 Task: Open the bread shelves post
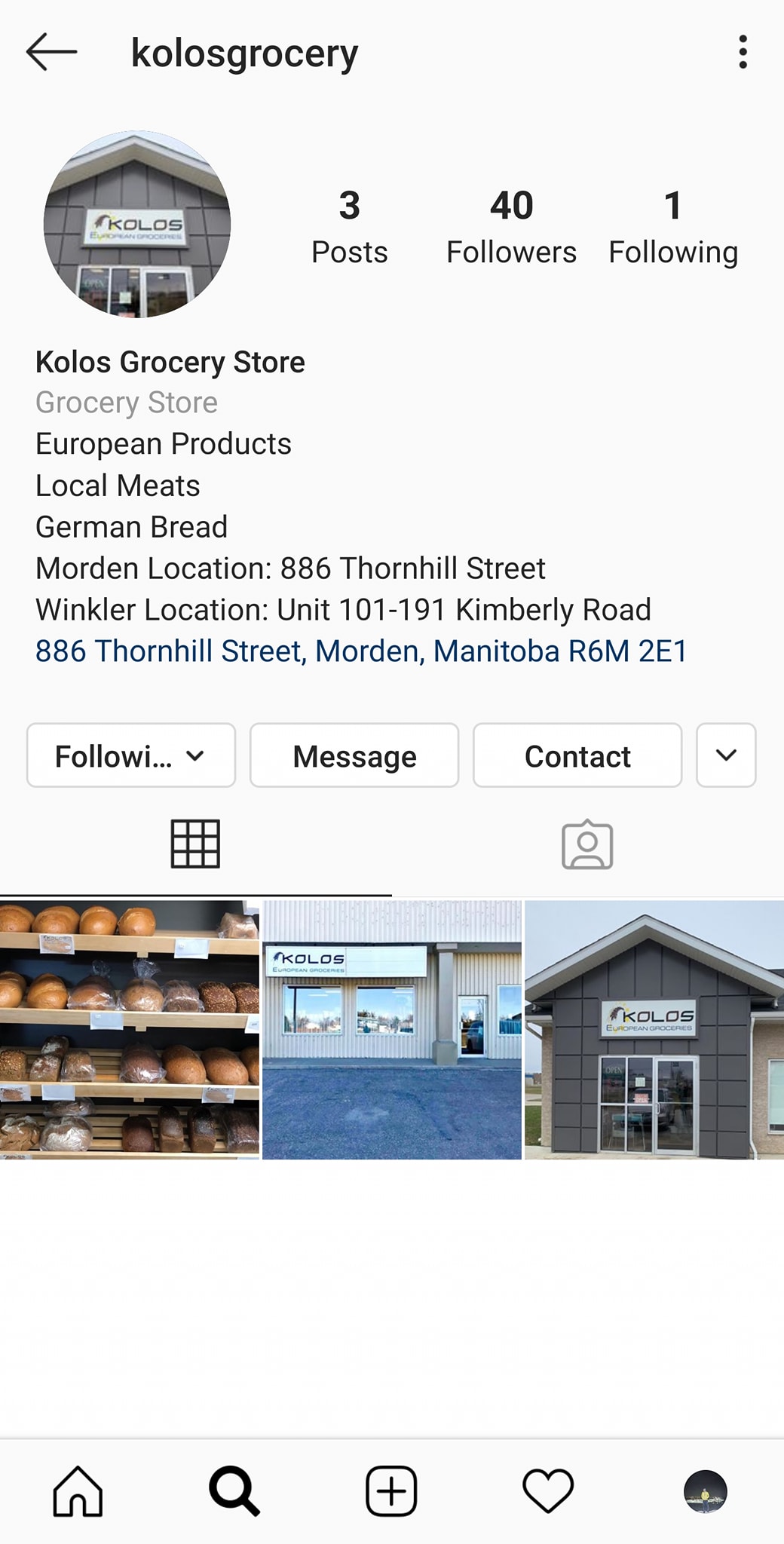tap(130, 1030)
